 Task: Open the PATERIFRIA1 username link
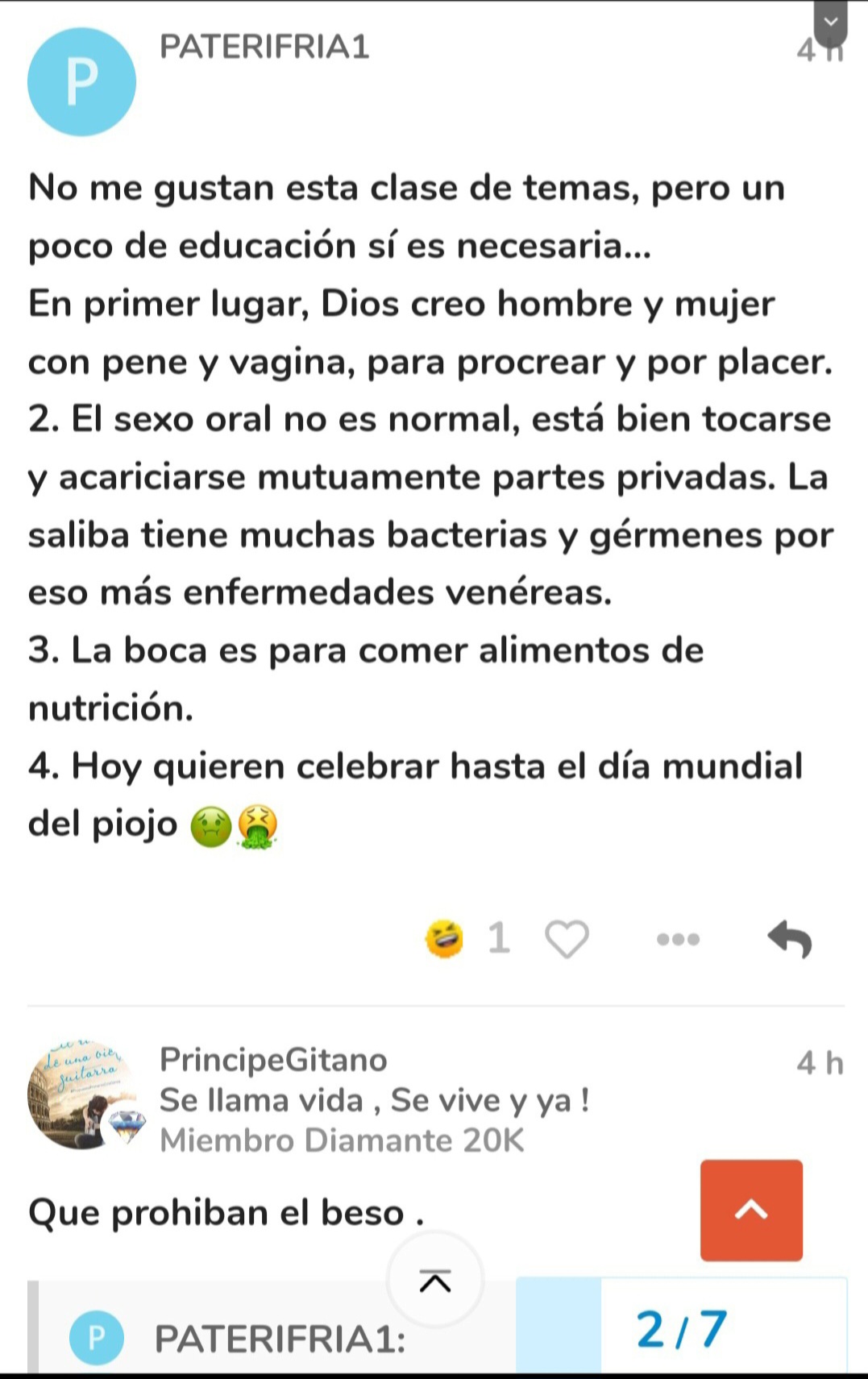(264, 47)
